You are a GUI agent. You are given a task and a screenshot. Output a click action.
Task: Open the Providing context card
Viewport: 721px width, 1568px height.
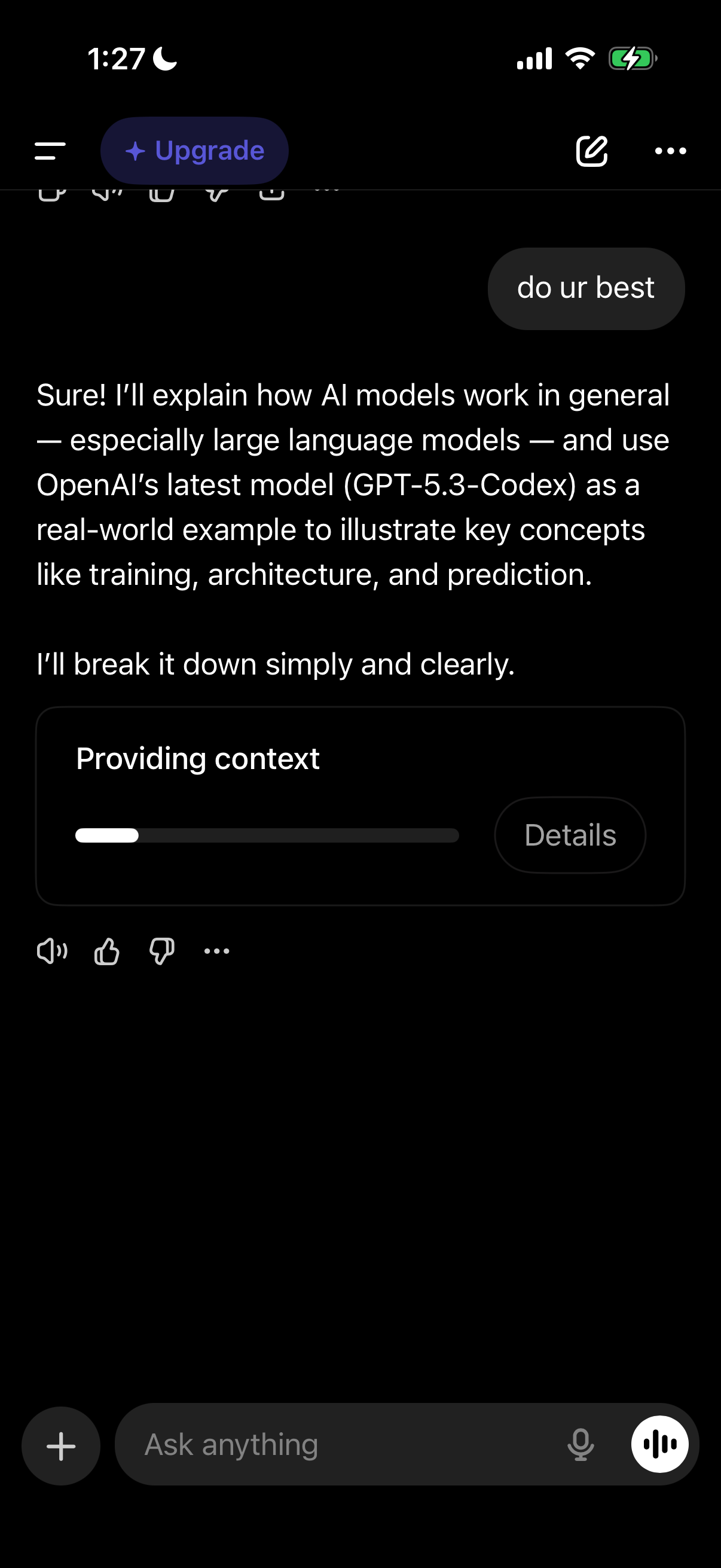(197, 757)
